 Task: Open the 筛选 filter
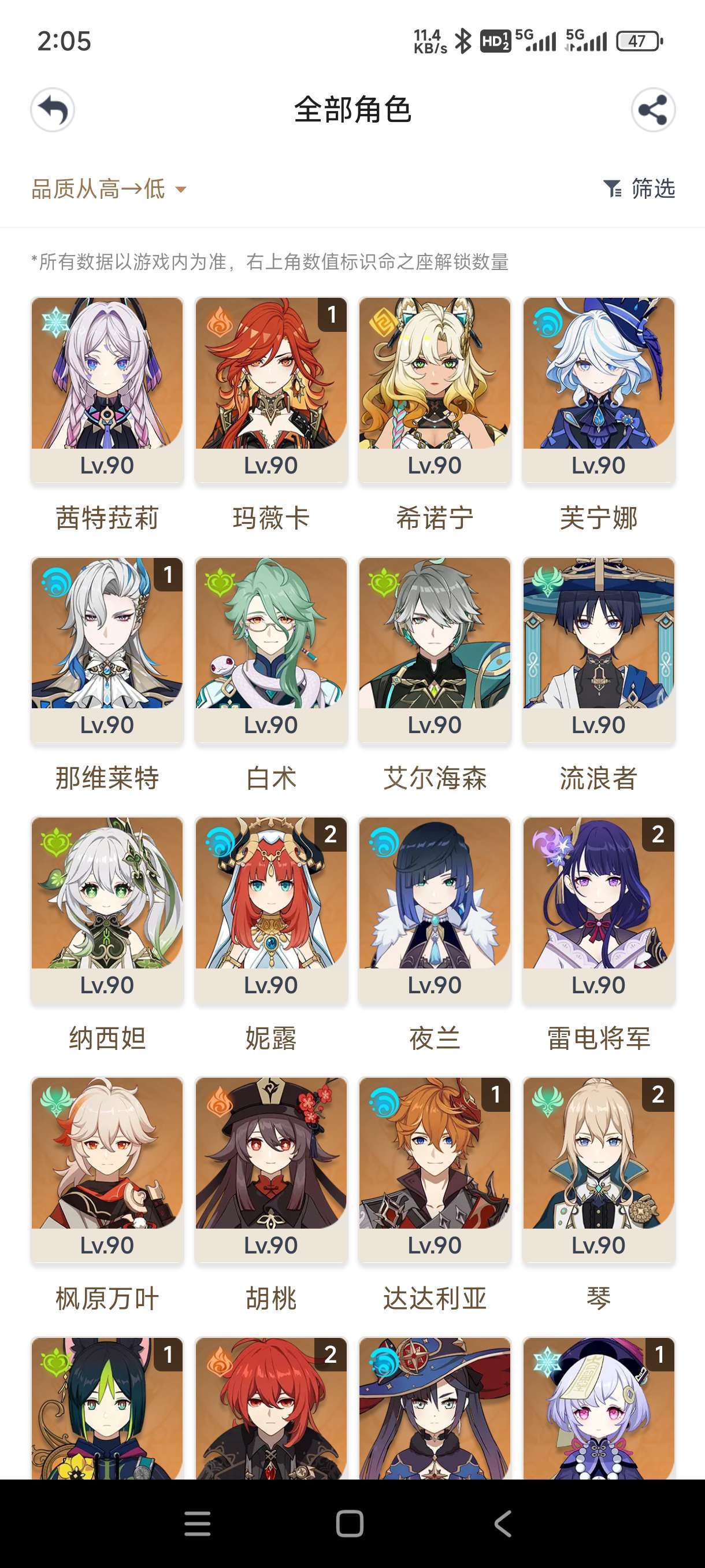click(x=639, y=188)
